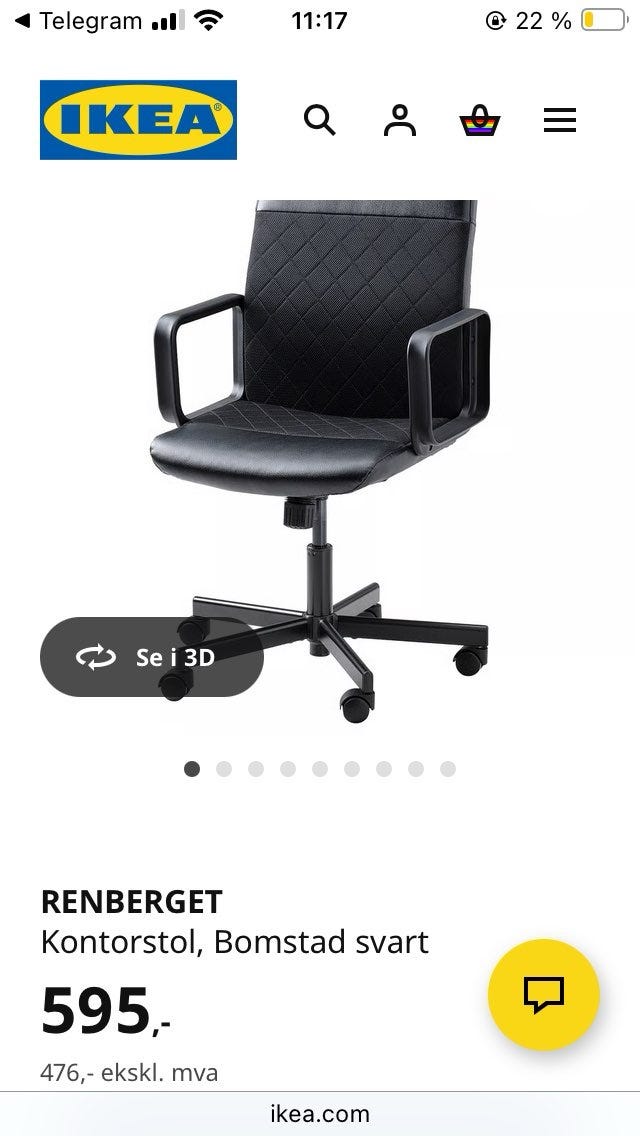Open the shopping basket
The height and width of the screenshot is (1136, 640).
click(479, 121)
